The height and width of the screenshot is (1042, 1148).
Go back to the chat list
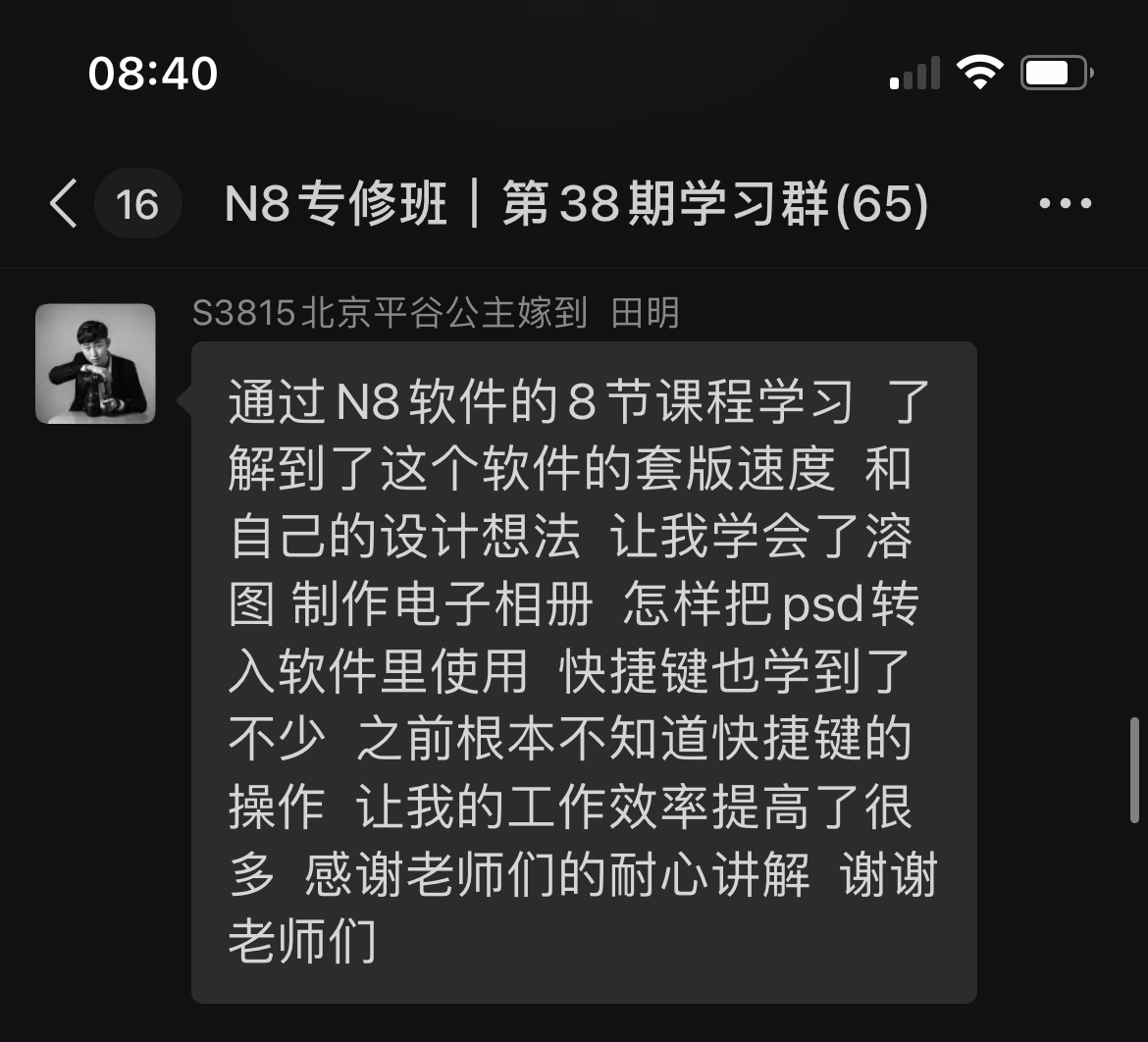click(x=65, y=204)
